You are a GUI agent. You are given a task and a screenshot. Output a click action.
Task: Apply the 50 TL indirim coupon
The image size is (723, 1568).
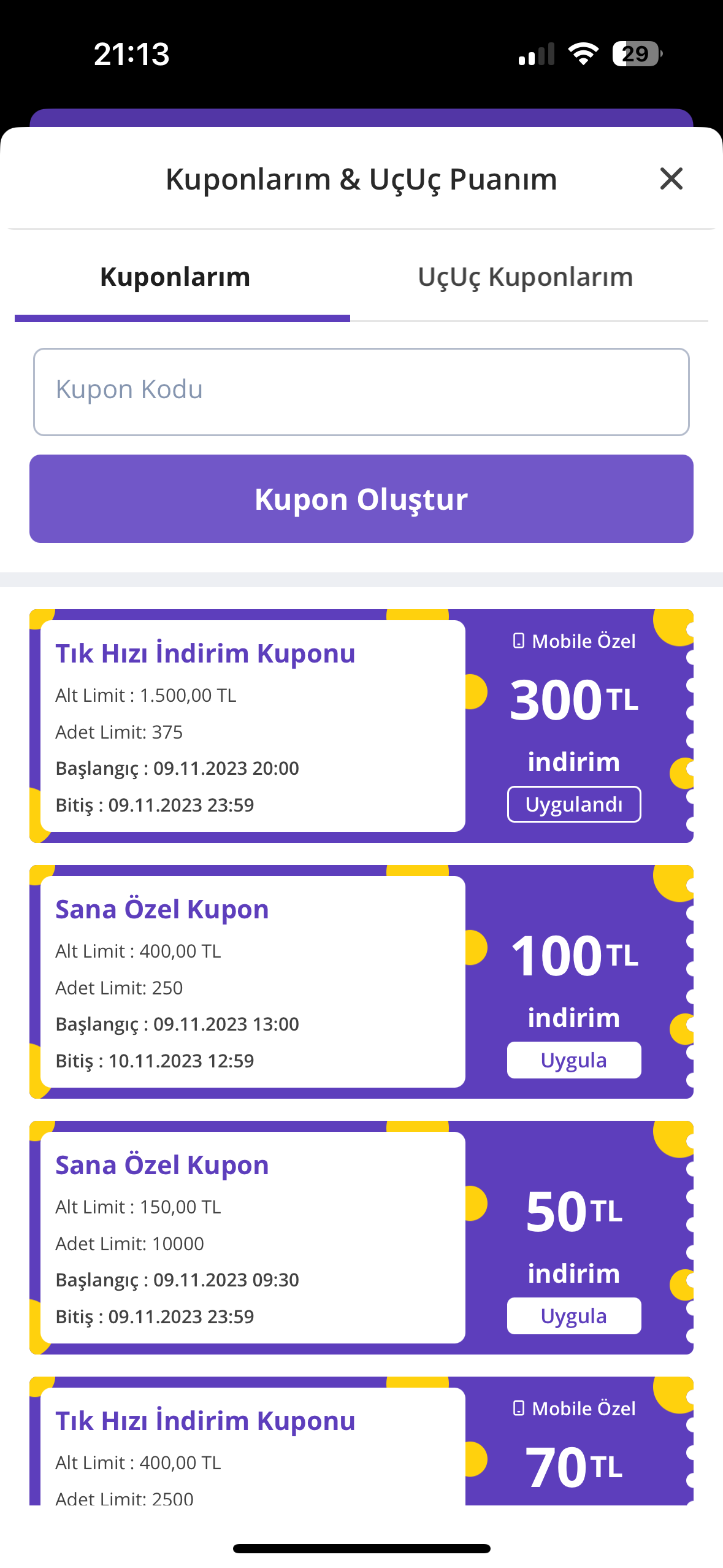(x=573, y=1316)
